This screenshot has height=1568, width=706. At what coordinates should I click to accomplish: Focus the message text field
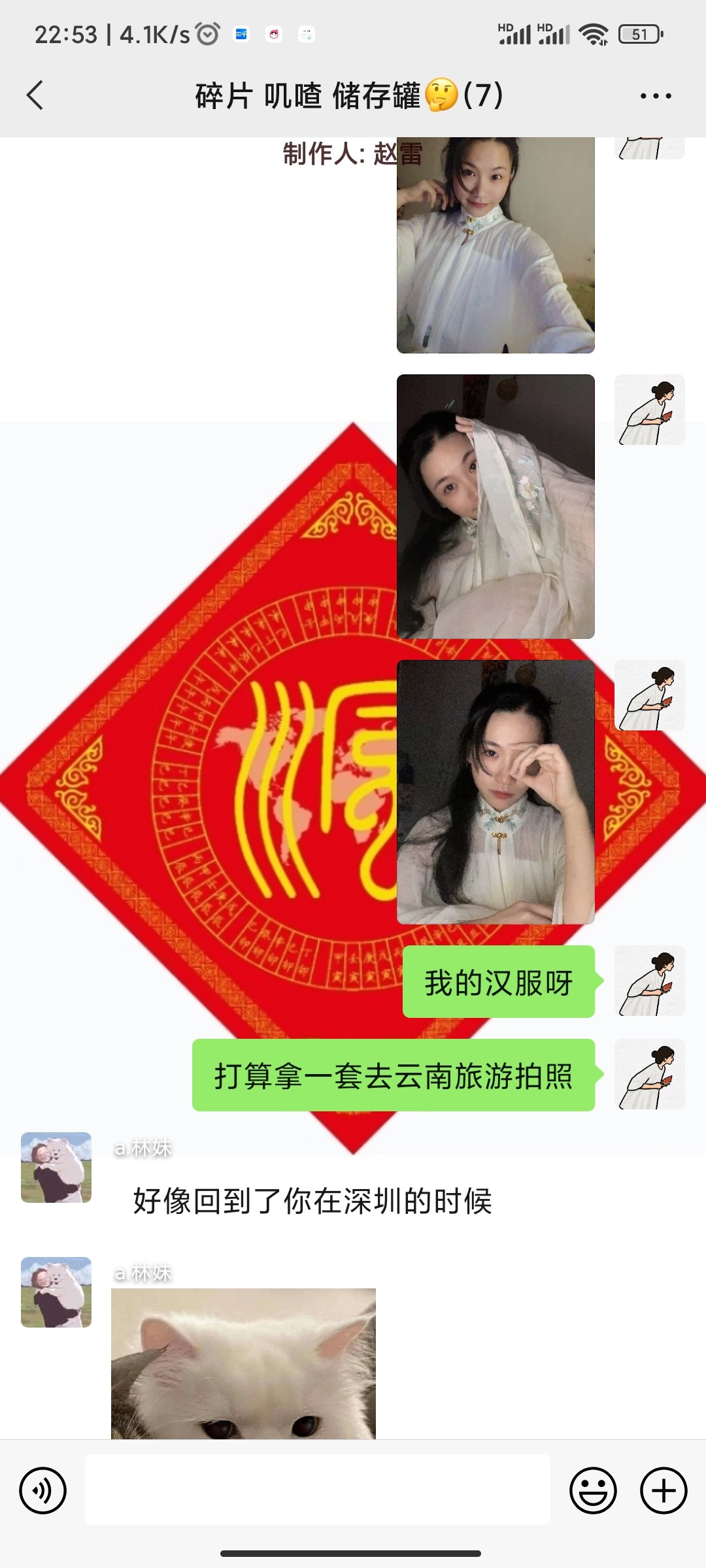point(318,1490)
